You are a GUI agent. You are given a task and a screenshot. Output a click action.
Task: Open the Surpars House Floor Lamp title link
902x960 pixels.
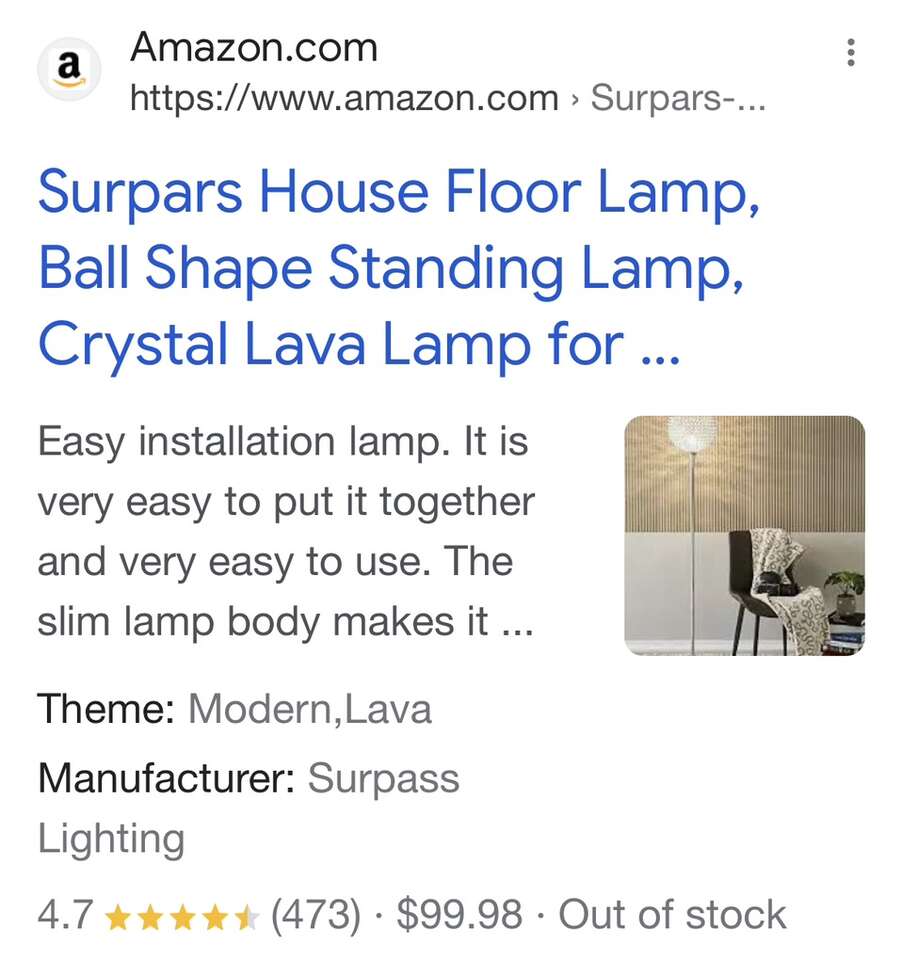(398, 268)
